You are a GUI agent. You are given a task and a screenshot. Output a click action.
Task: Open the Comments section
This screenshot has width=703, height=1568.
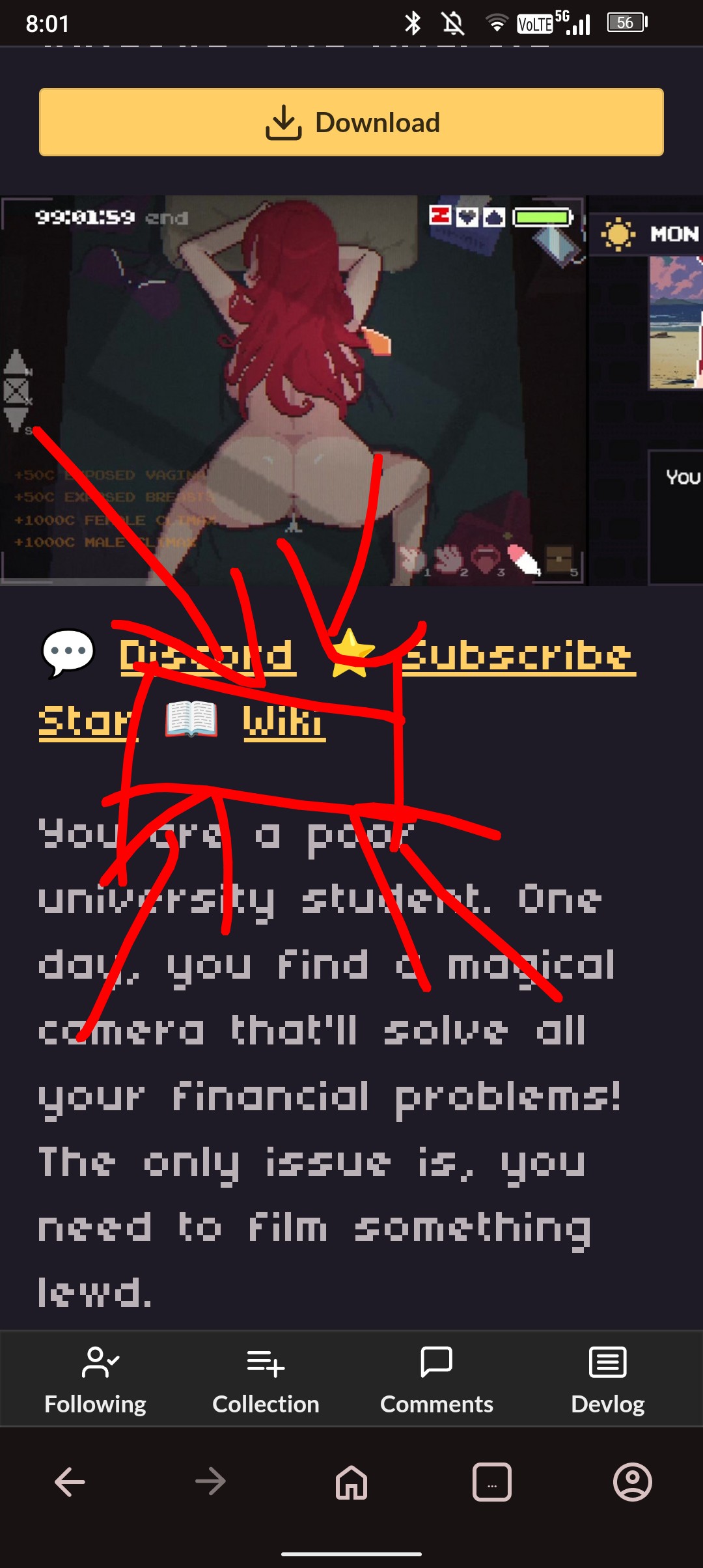[x=436, y=1379]
